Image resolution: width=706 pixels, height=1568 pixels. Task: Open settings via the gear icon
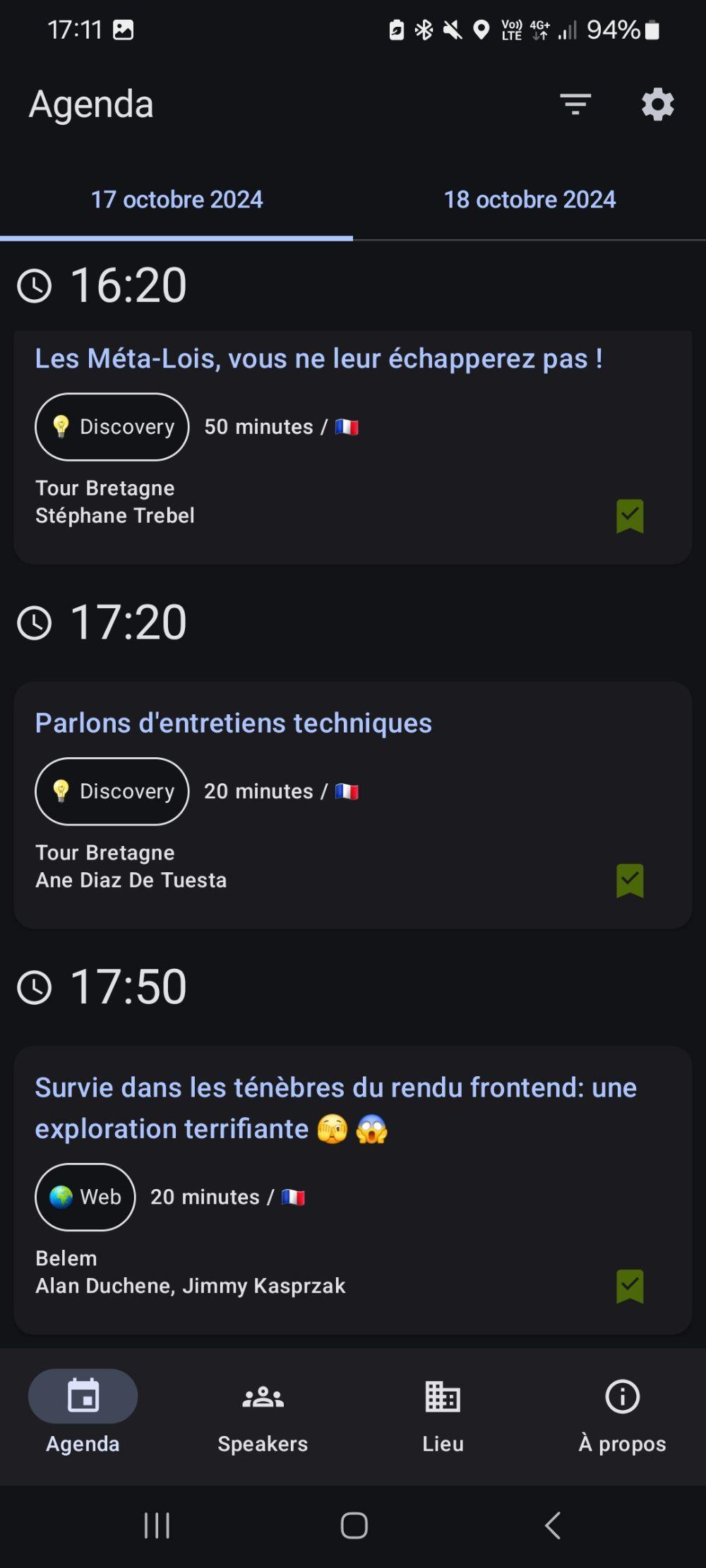(657, 104)
